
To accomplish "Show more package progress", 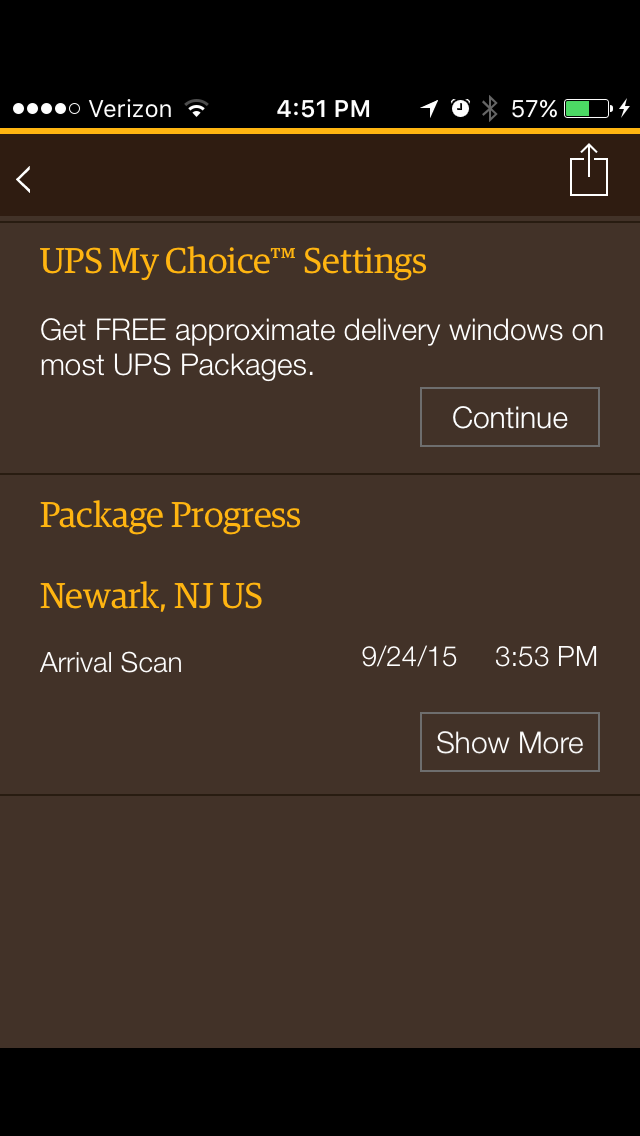I will [510, 742].
